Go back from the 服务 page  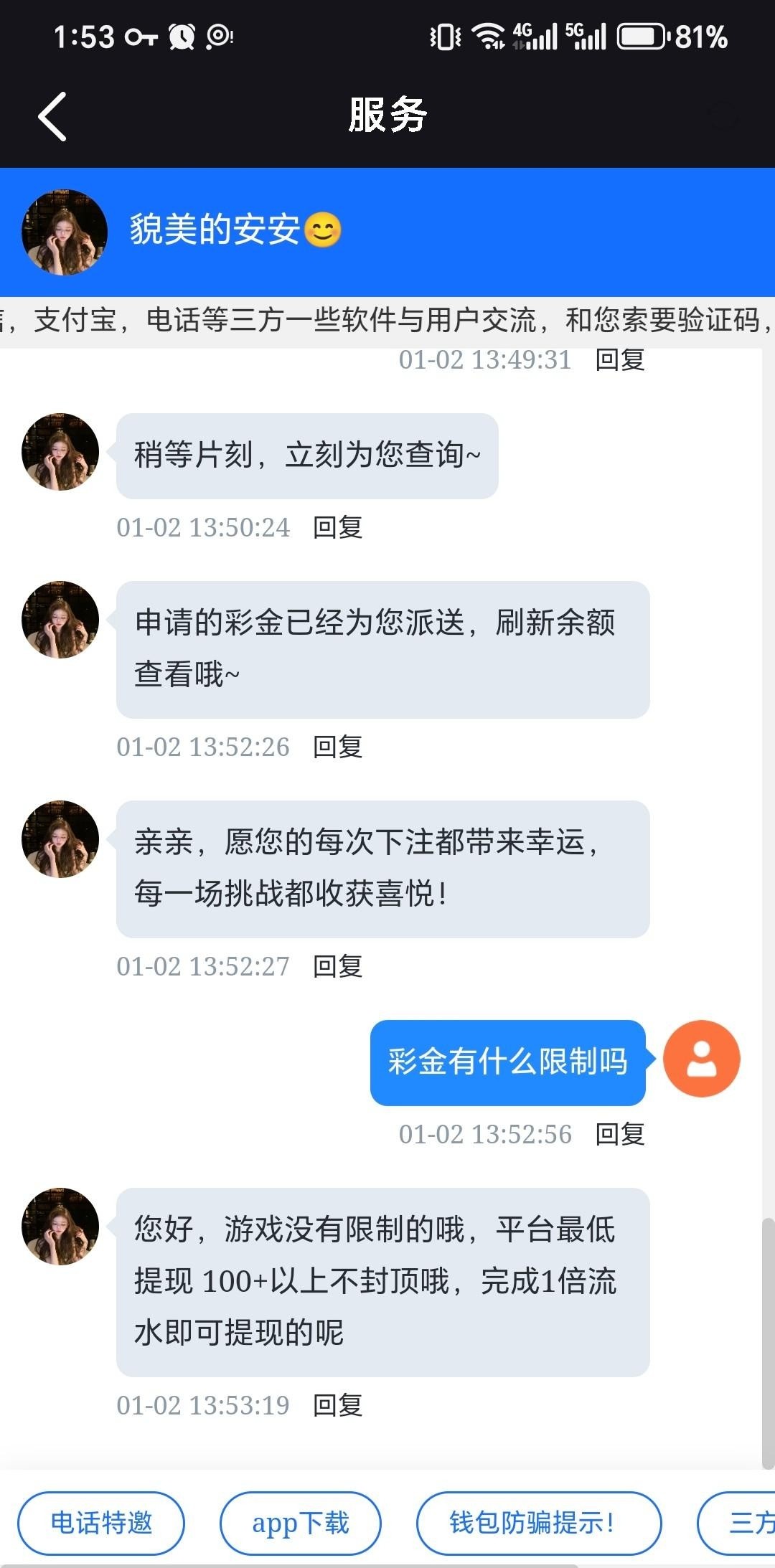tap(52, 116)
